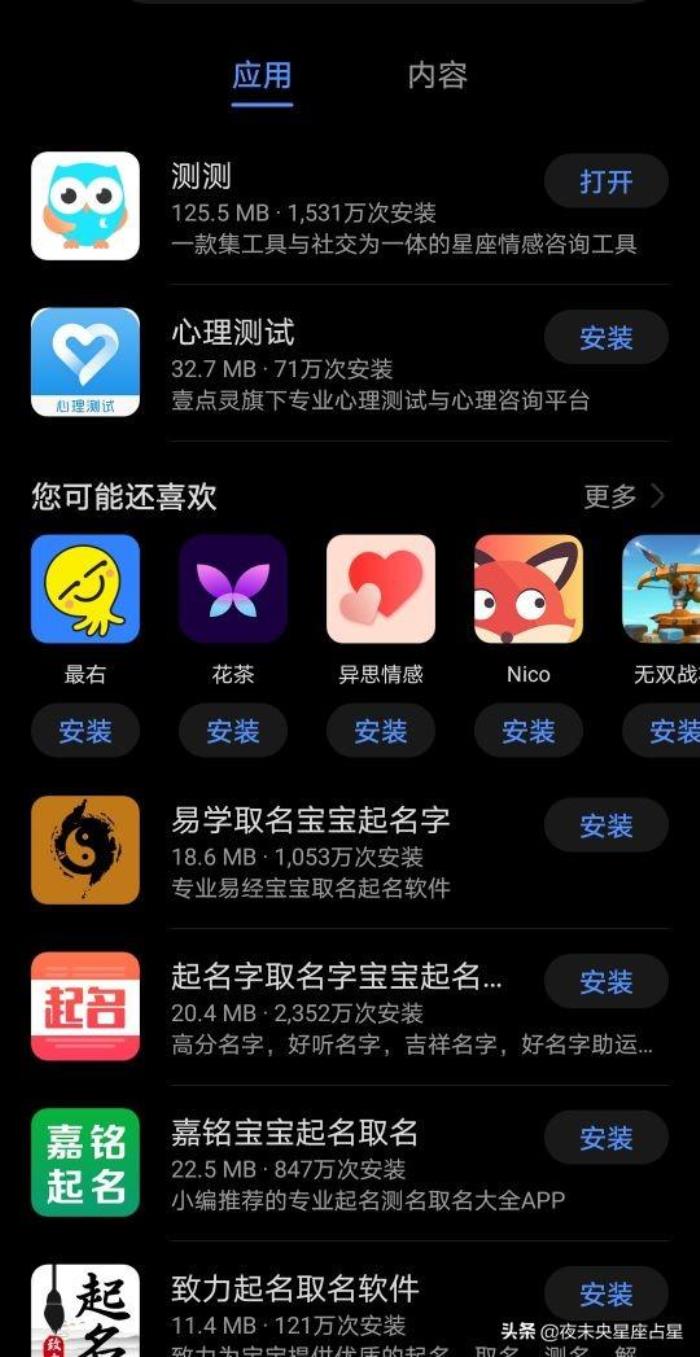The image size is (700, 1357).
Task: Install the 花茶 app
Action: coord(233,731)
